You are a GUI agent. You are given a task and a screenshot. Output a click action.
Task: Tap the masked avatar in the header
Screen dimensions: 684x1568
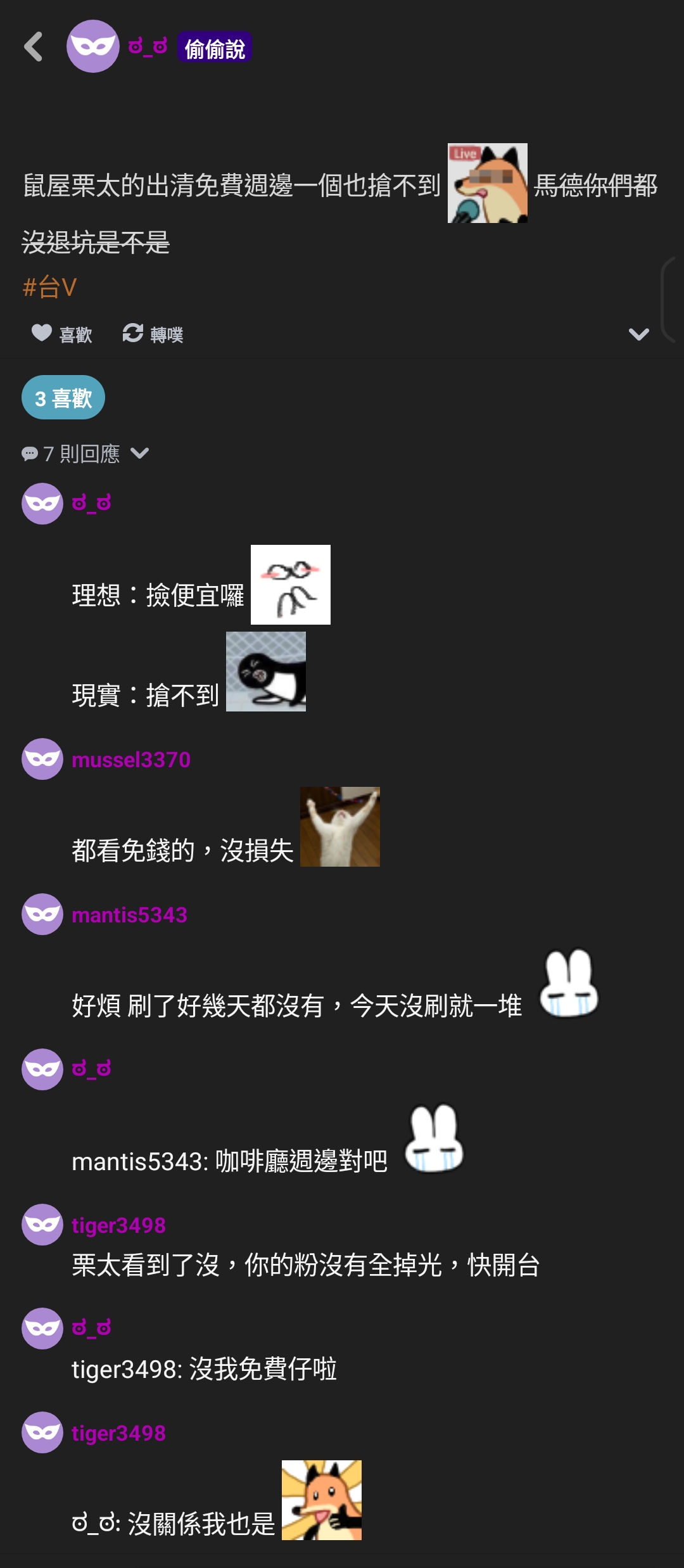click(x=93, y=46)
